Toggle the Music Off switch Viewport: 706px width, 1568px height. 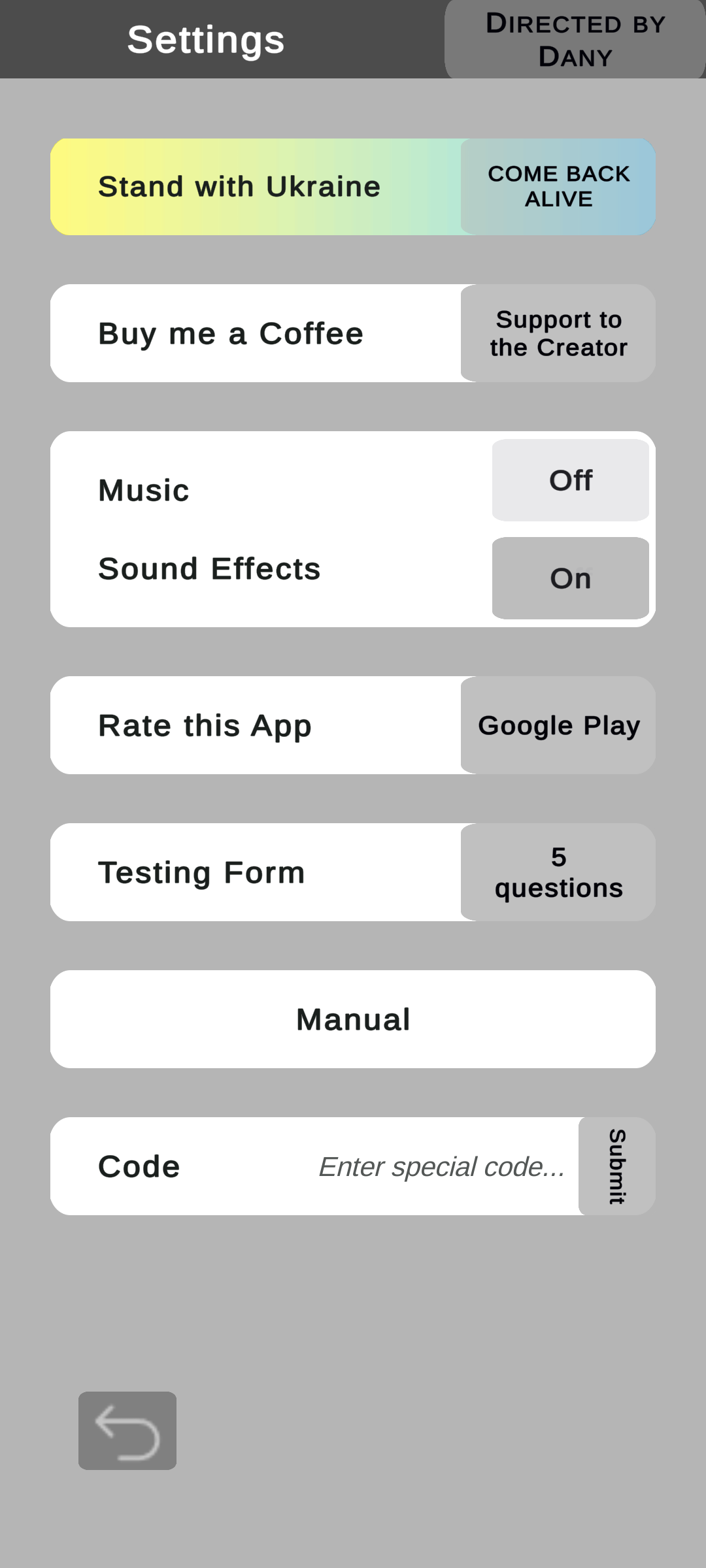coord(570,480)
